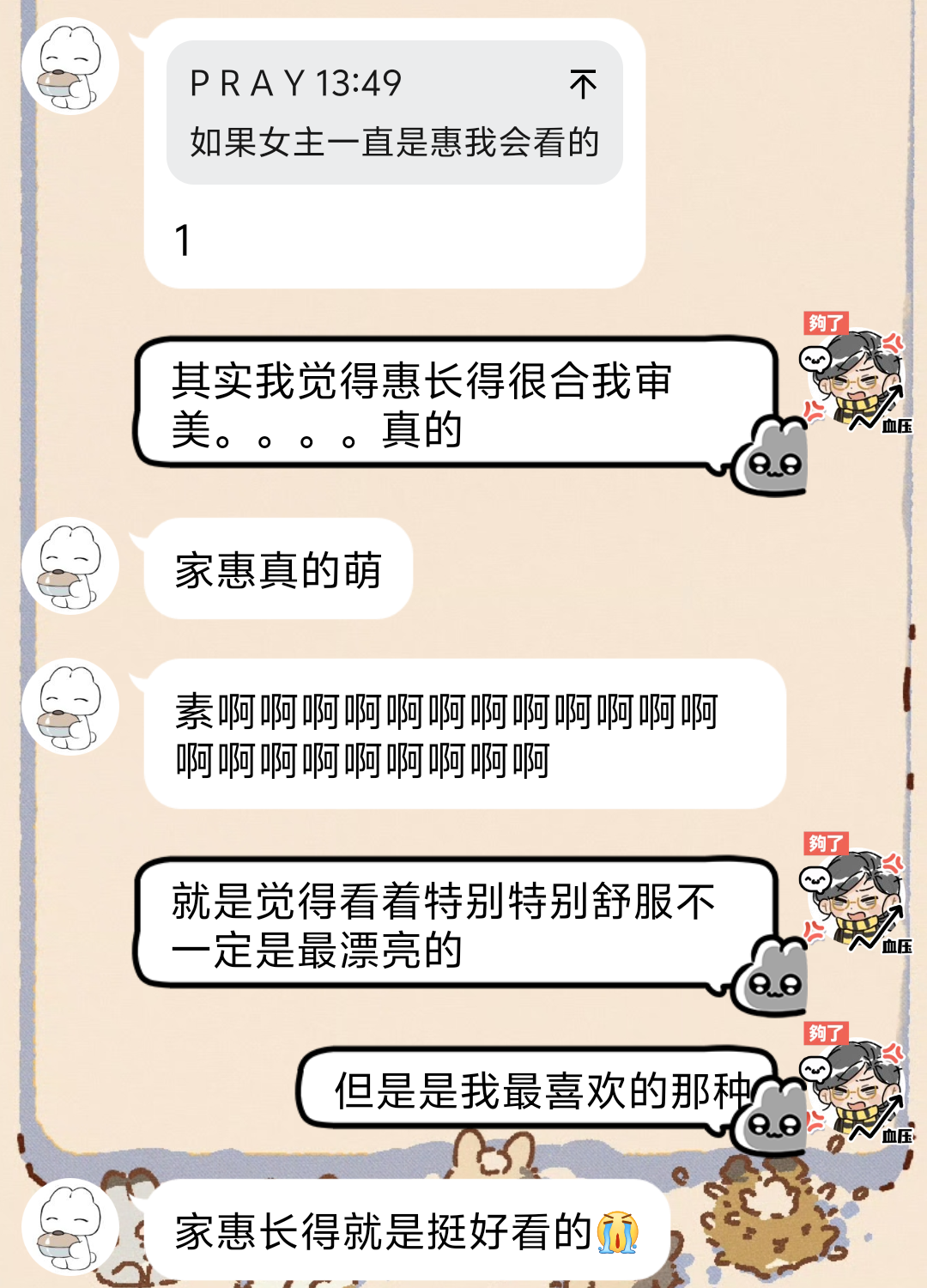Image resolution: width=927 pixels, height=1288 pixels.
Task: Open sender's avatar beside "家惠真的萌"
Action: (x=70, y=566)
